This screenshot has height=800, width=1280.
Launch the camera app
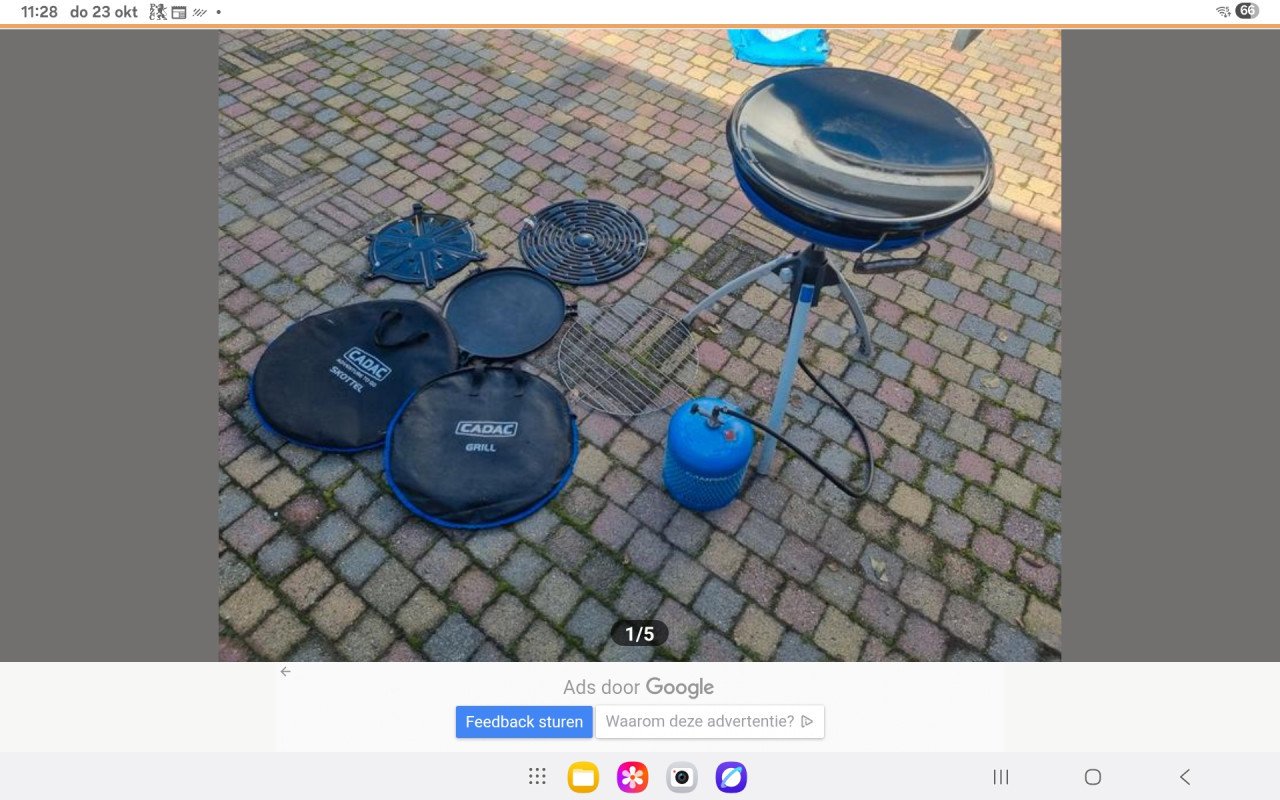click(682, 777)
